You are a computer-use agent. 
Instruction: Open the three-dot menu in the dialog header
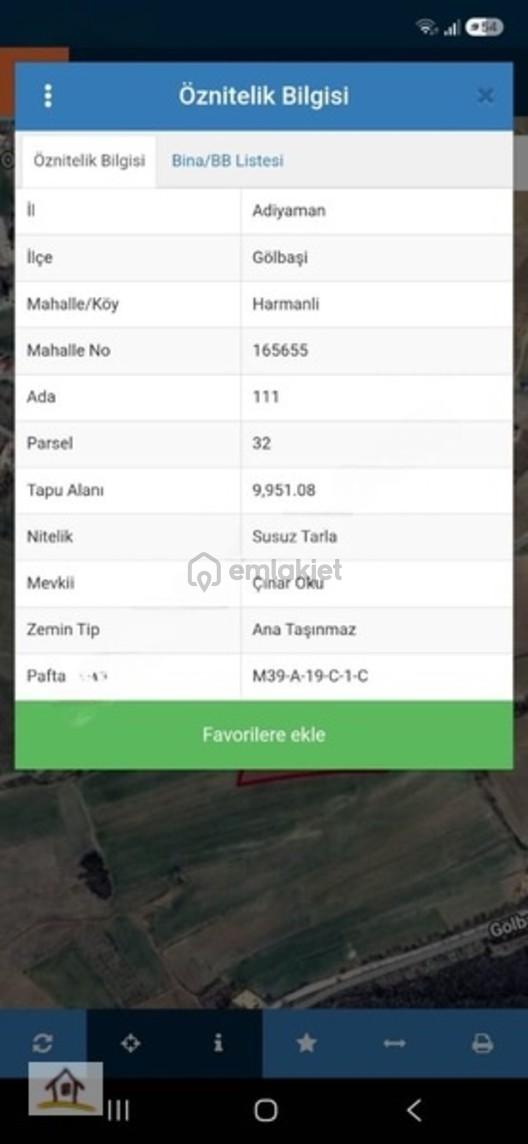tap(48, 96)
